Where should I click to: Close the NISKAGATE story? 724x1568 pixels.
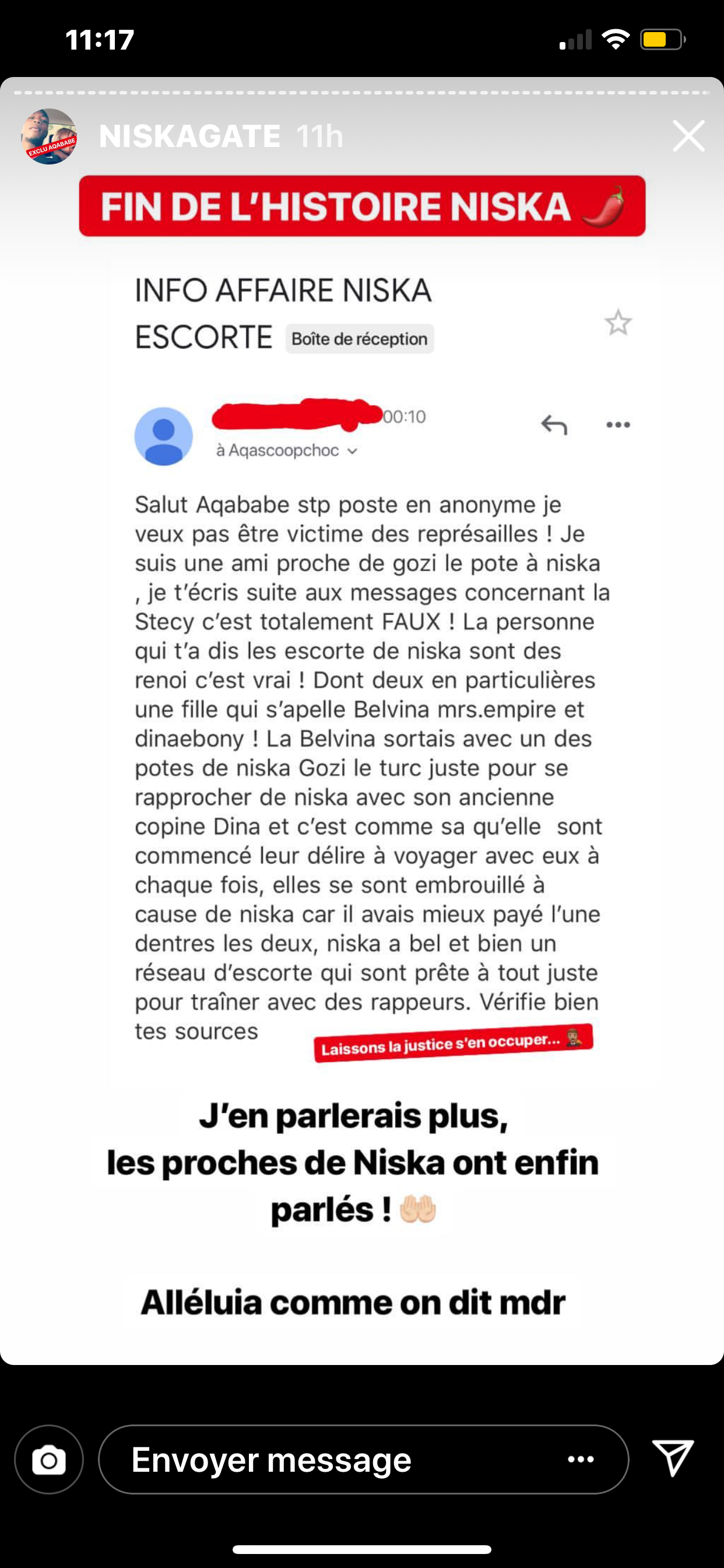coord(688,135)
